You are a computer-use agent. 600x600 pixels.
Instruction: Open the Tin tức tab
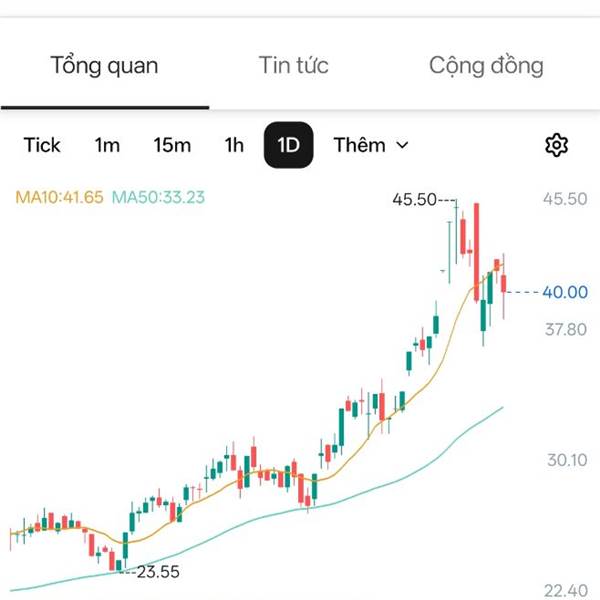coord(293,65)
